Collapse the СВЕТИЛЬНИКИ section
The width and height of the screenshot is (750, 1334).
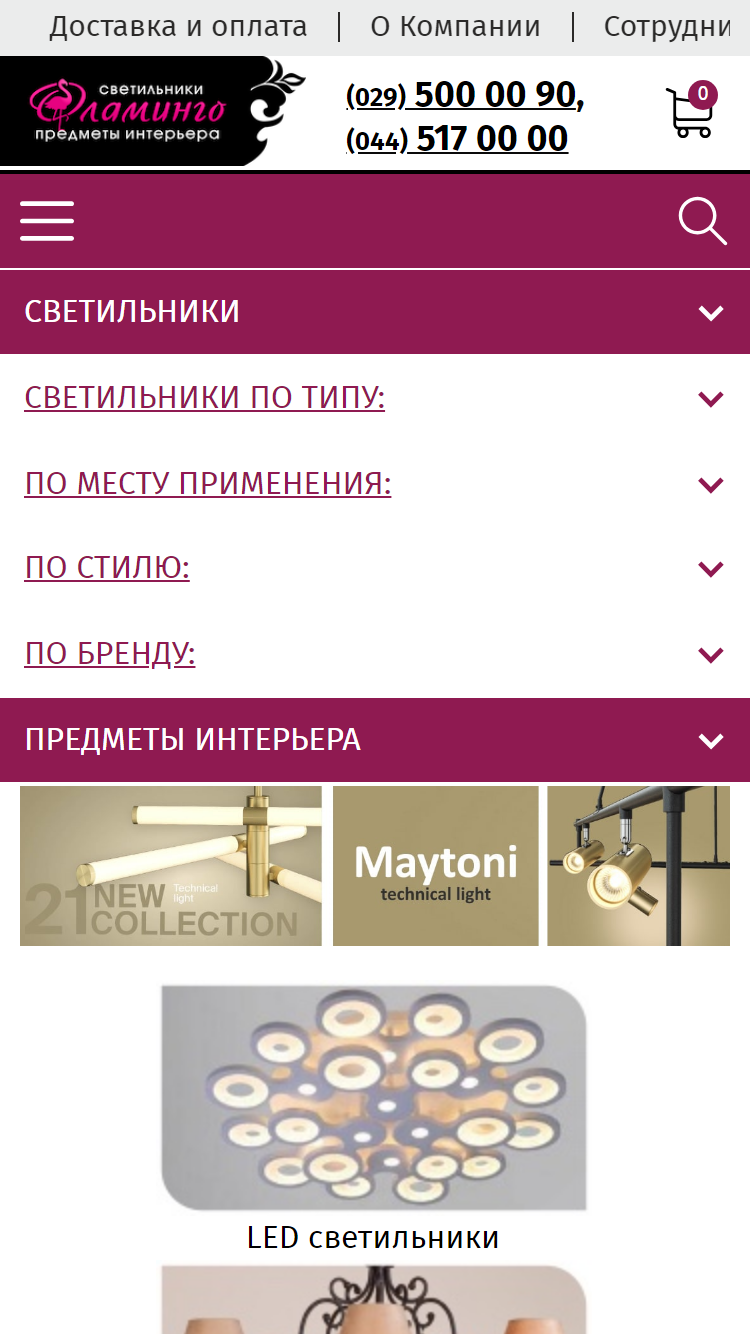(375, 312)
